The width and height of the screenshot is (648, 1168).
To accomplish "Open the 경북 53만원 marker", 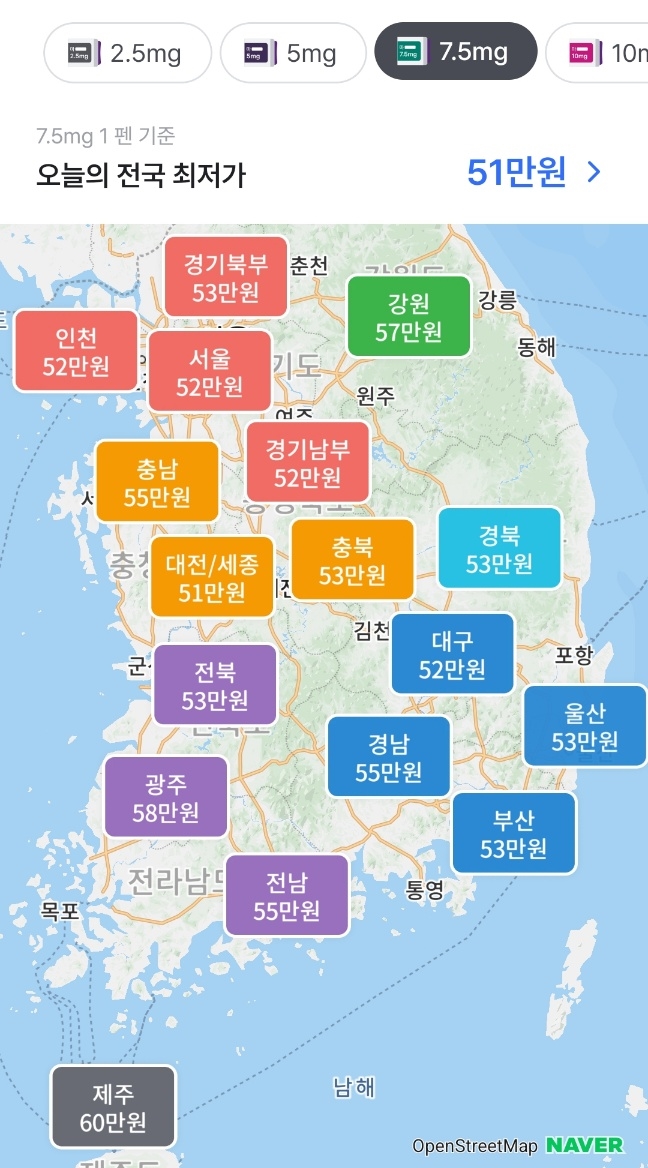I will pyautogui.click(x=499, y=548).
